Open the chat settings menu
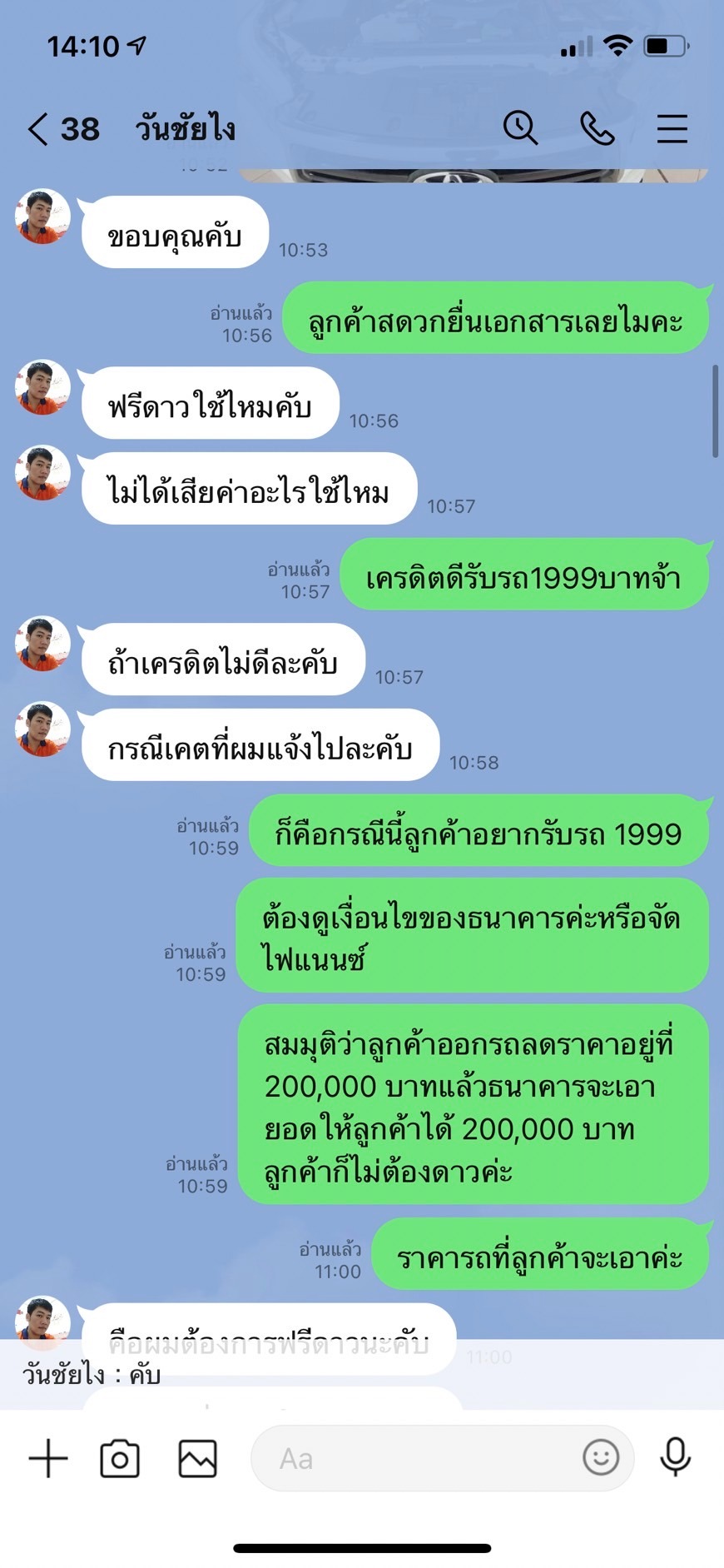Image resolution: width=724 pixels, height=1568 pixels. (x=672, y=128)
